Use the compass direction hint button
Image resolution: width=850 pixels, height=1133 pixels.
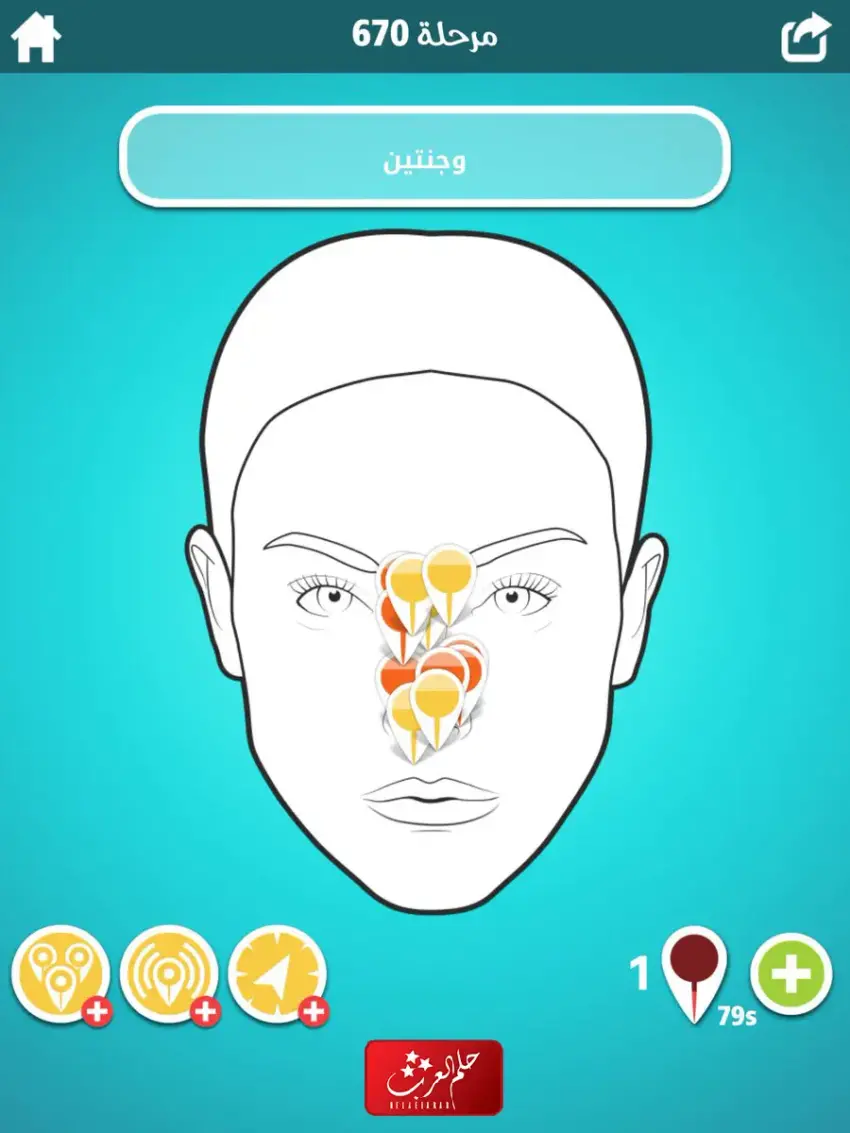[277, 974]
